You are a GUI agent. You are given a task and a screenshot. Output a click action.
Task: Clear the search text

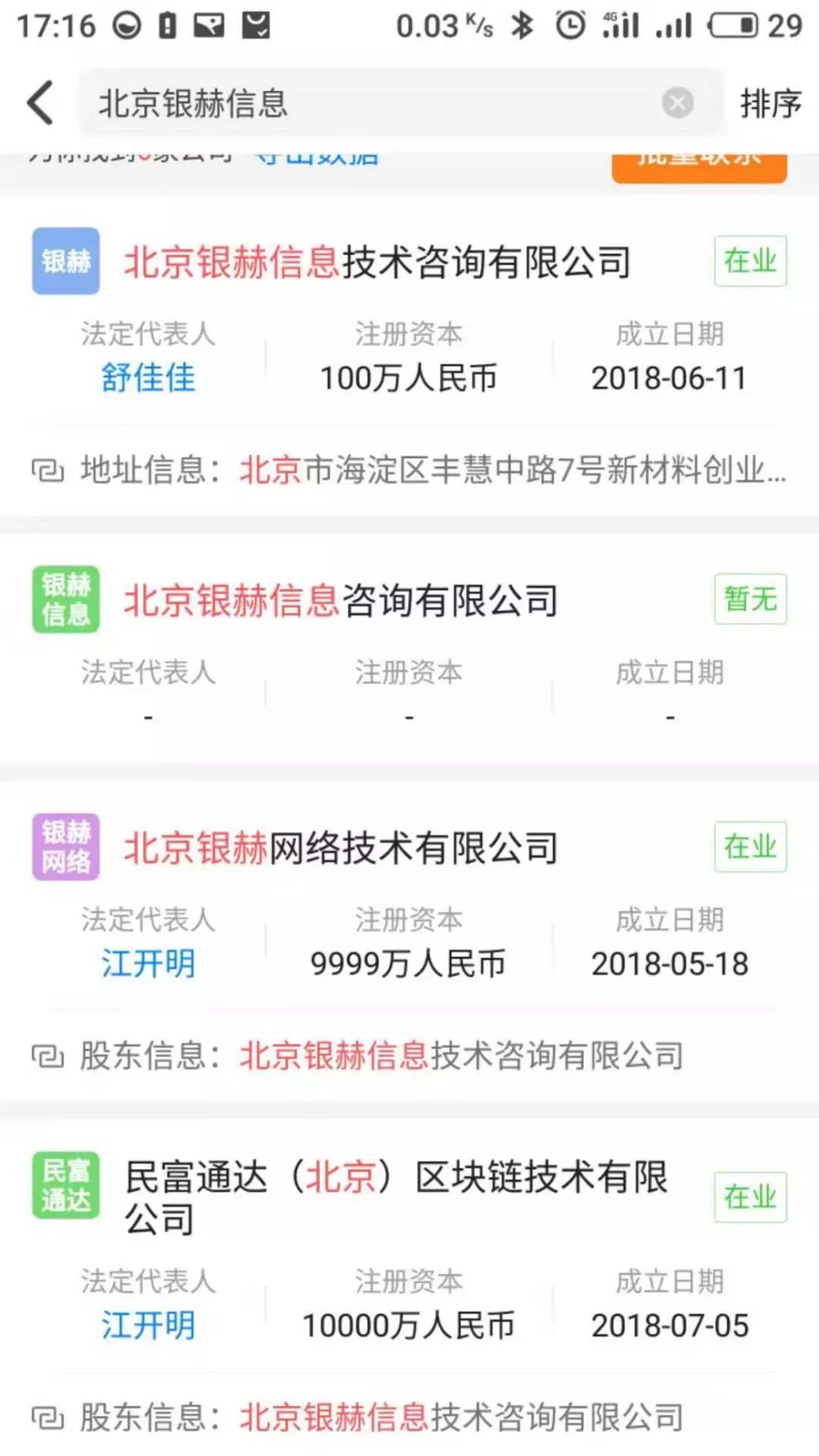(x=677, y=103)
